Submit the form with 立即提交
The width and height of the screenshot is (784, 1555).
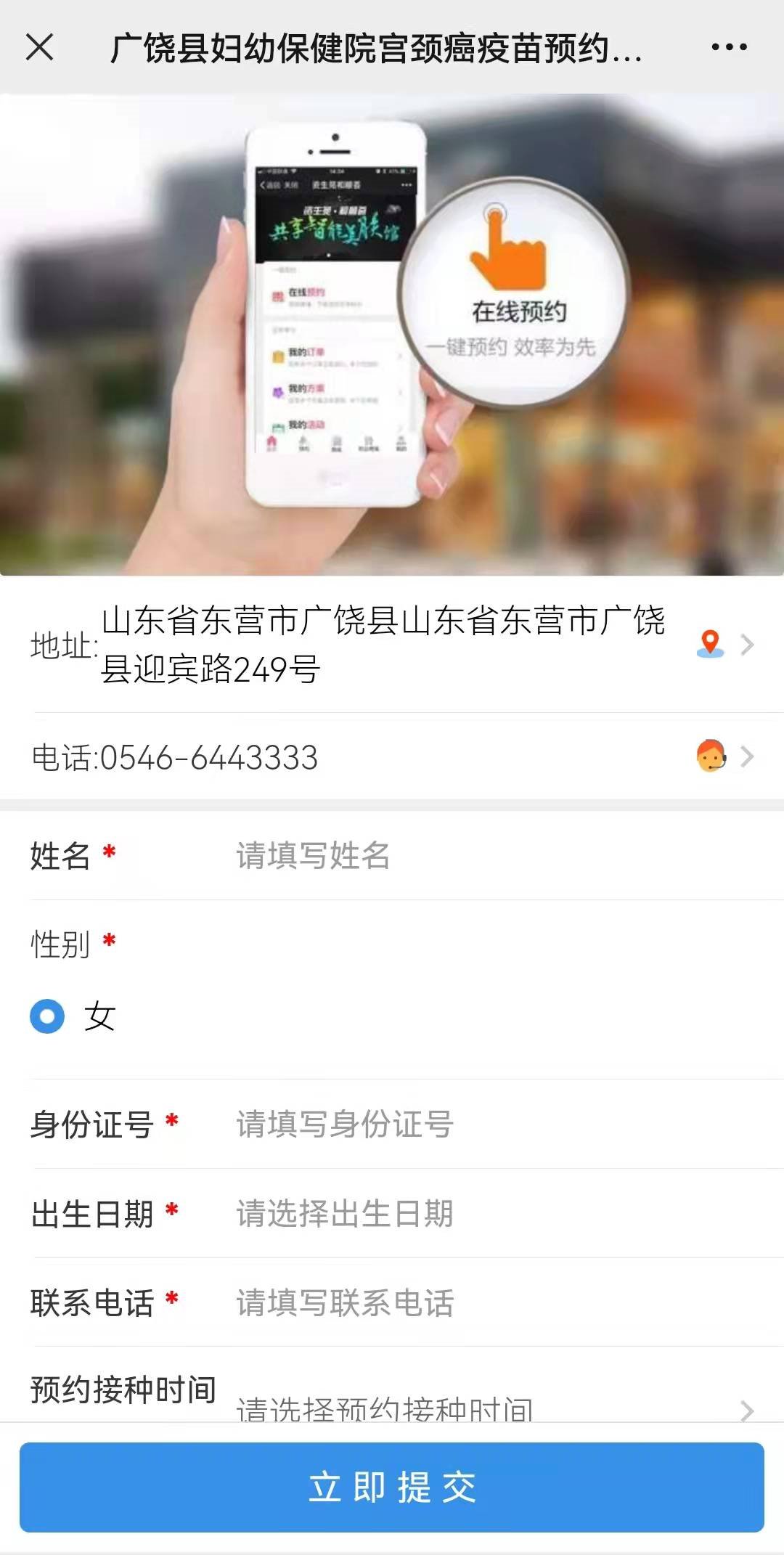tap(392, 1487)
